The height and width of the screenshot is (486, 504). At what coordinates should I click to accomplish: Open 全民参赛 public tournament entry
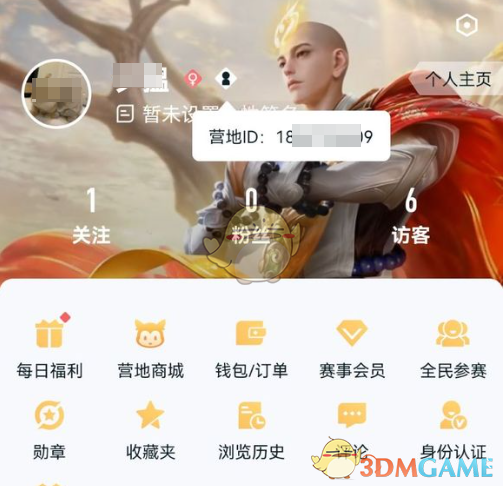tap(453, 348)
